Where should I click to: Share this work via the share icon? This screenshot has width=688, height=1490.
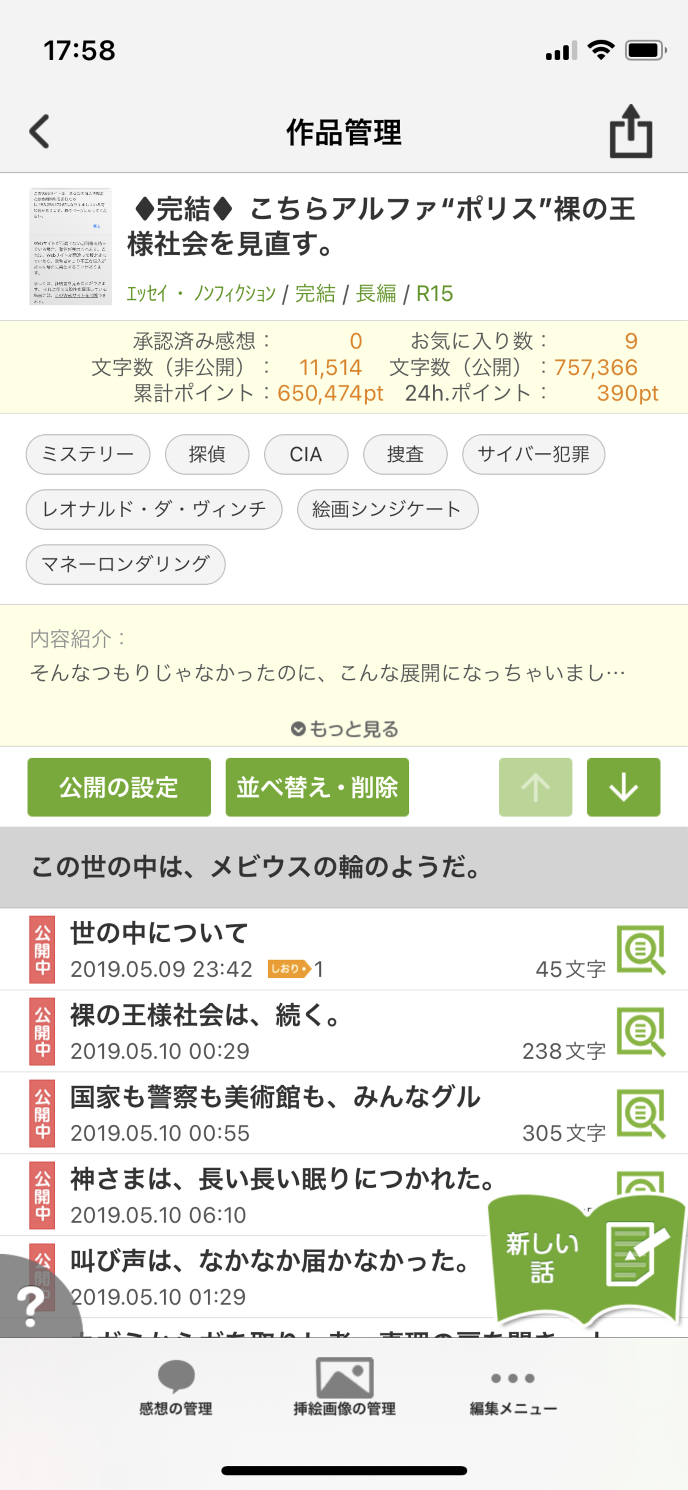coord(631,133)
